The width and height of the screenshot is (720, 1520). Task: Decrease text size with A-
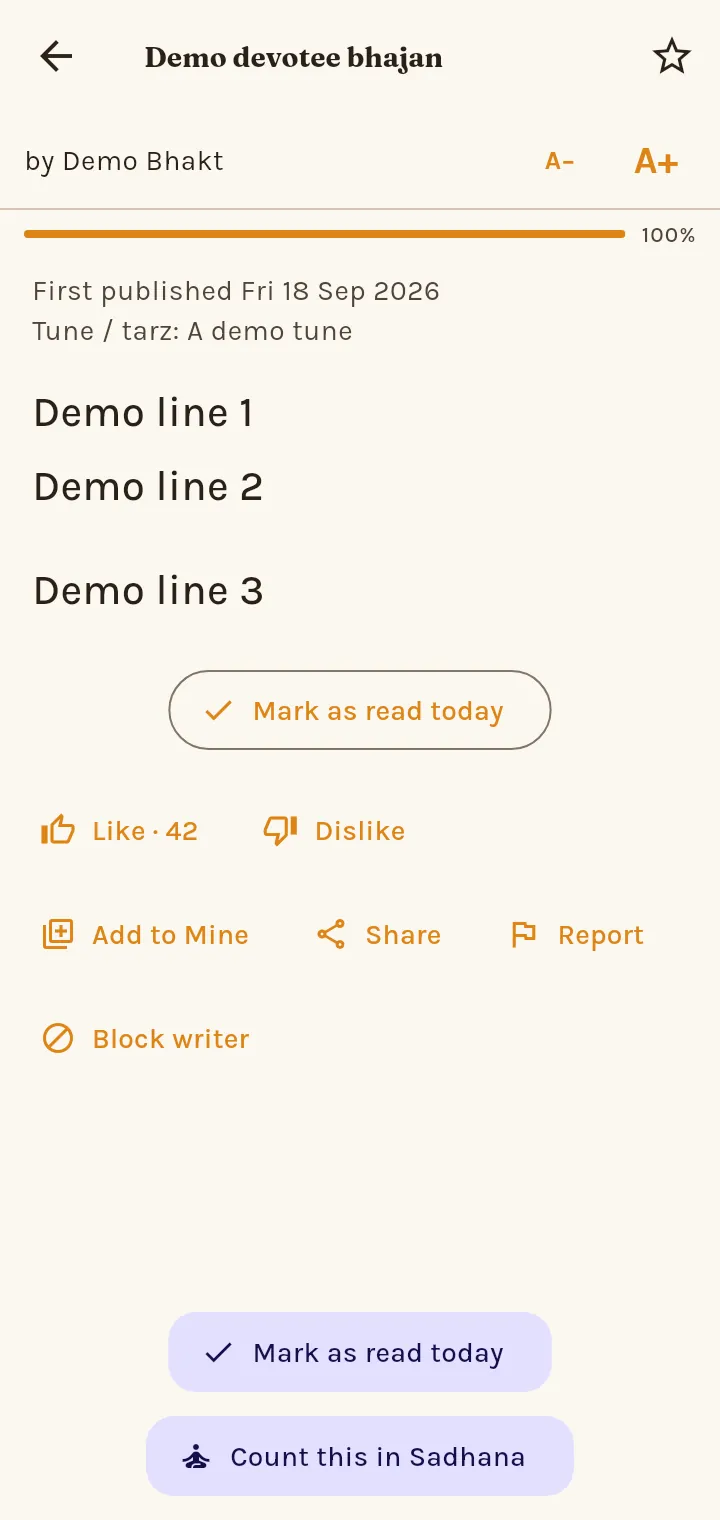tap(559, 161)
